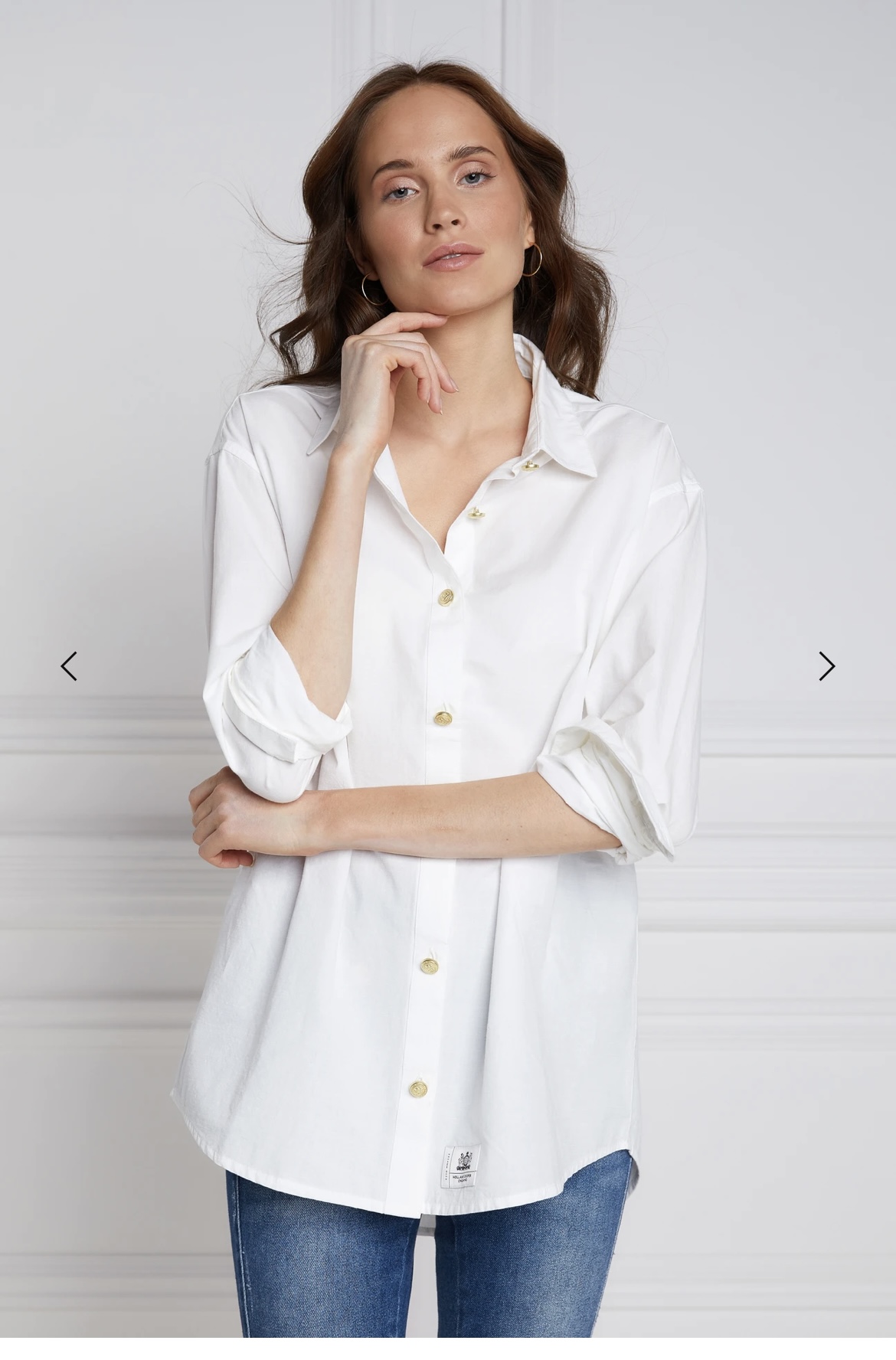Viewport: 896px width, 1360px height.
Task: Advance to the next product image
Action: point(826,666)
